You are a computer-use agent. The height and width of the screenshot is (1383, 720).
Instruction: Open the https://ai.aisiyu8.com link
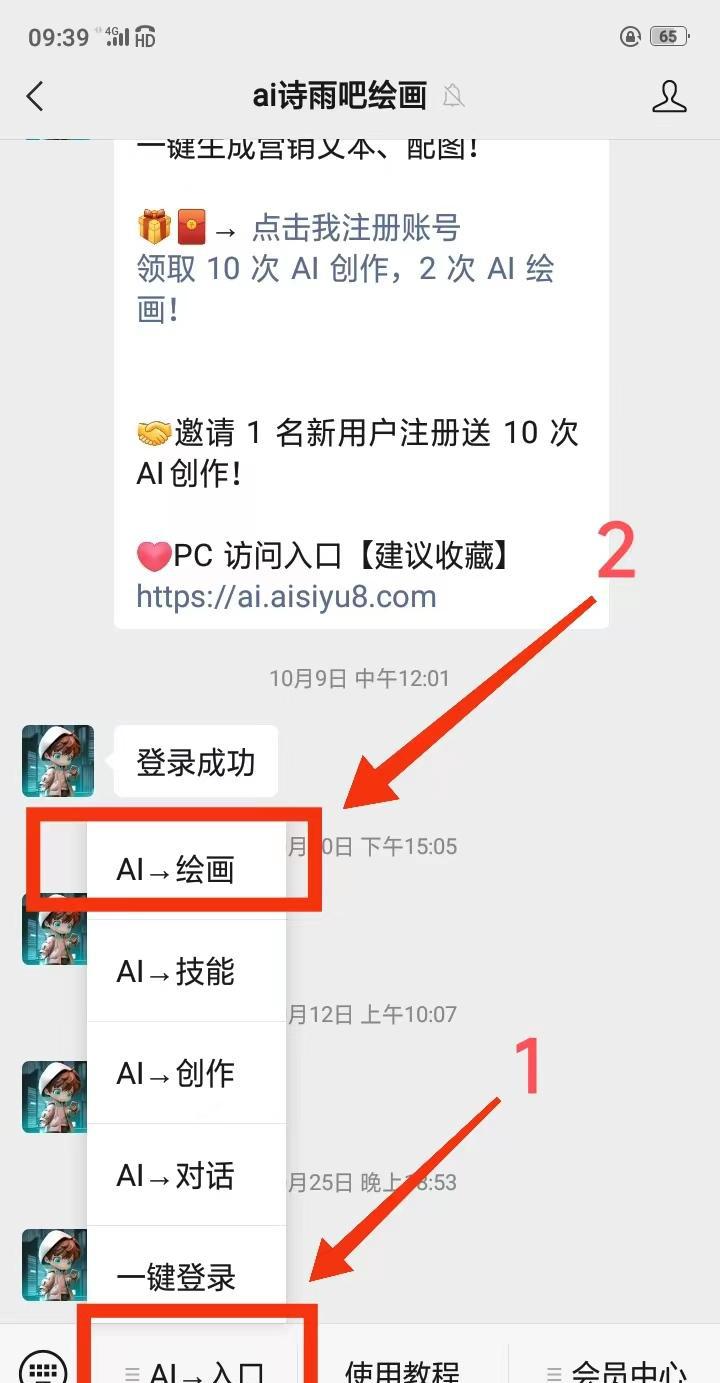tap(286, 597)
